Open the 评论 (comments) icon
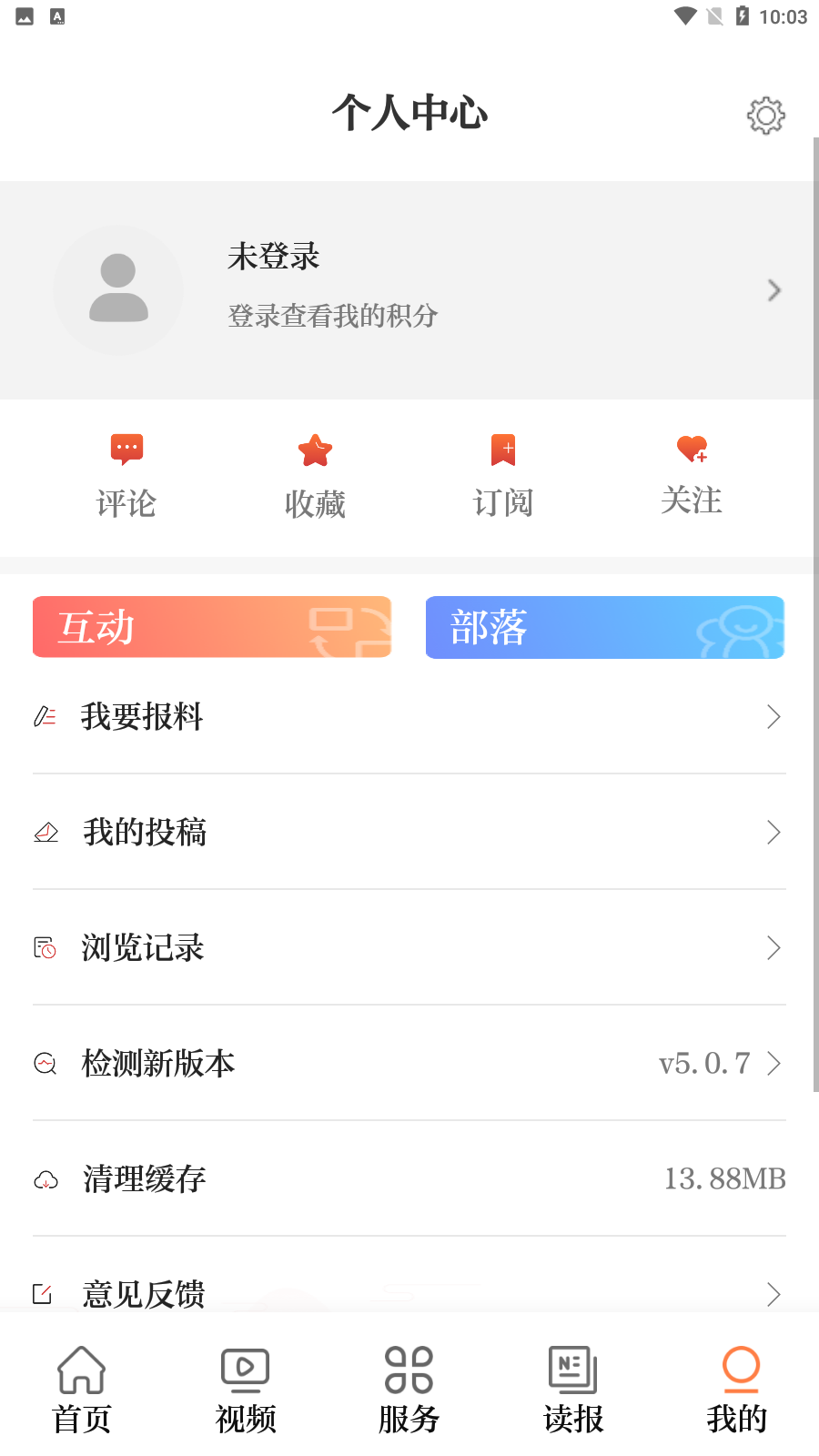Image resolution: width=819 pixels, height=1456 pixels. (x=126, y=449)
